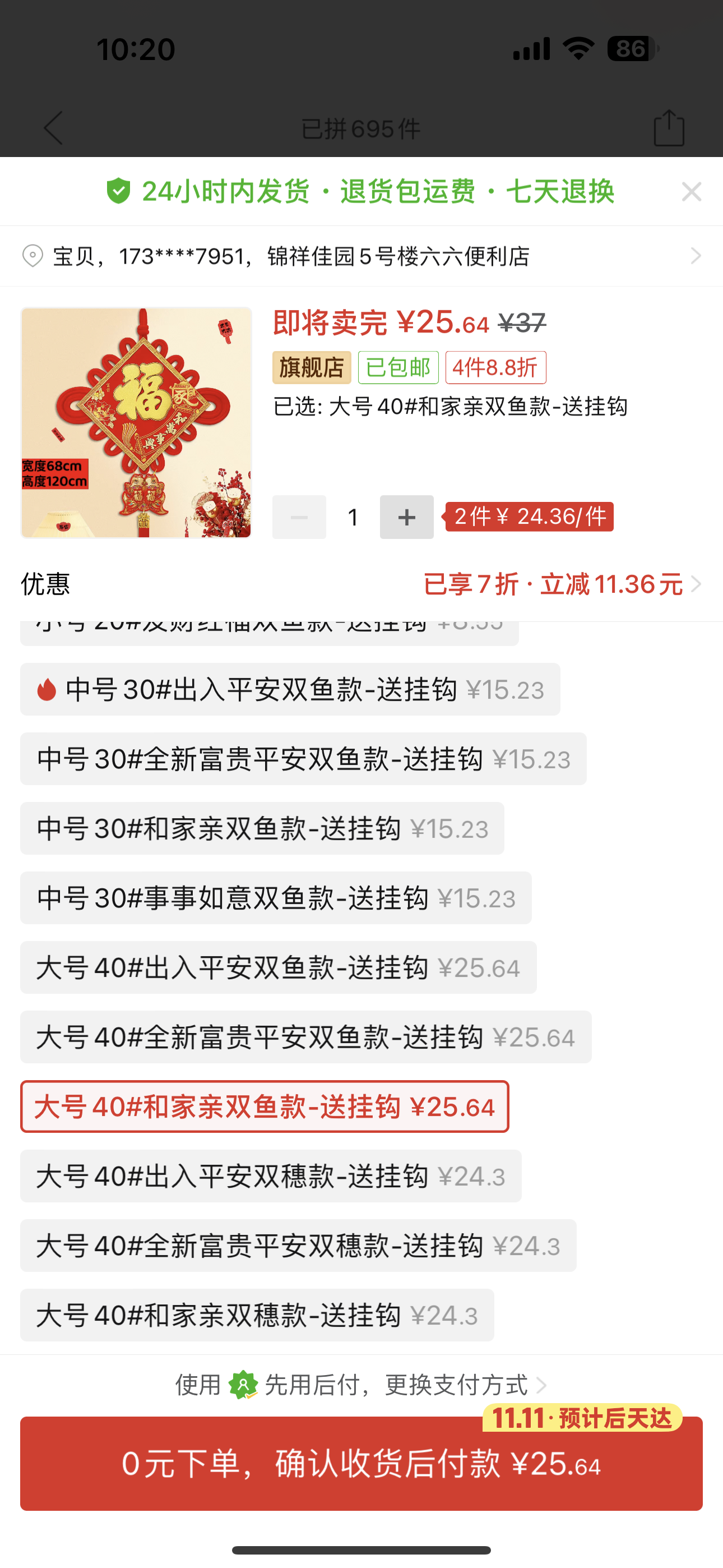Choose 大号 40#全新富贵平安双穗款 option
Screen dimensions: 723x1568
[298, 1246]
